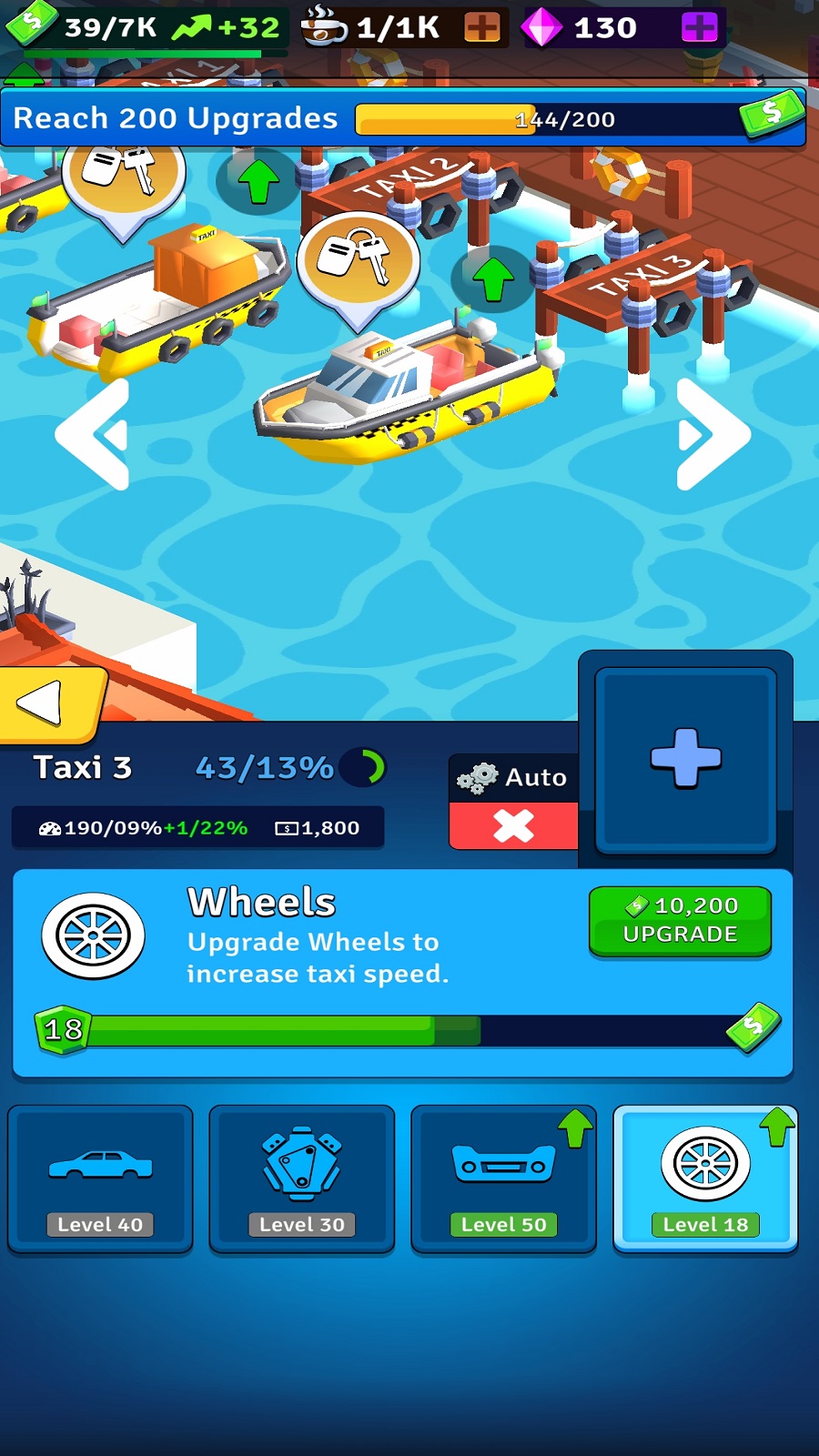Tap the green arrow beside the Taxi 3 dock
The height and width of the screenshot is (1456, 819).
click(x=494, y=278)
